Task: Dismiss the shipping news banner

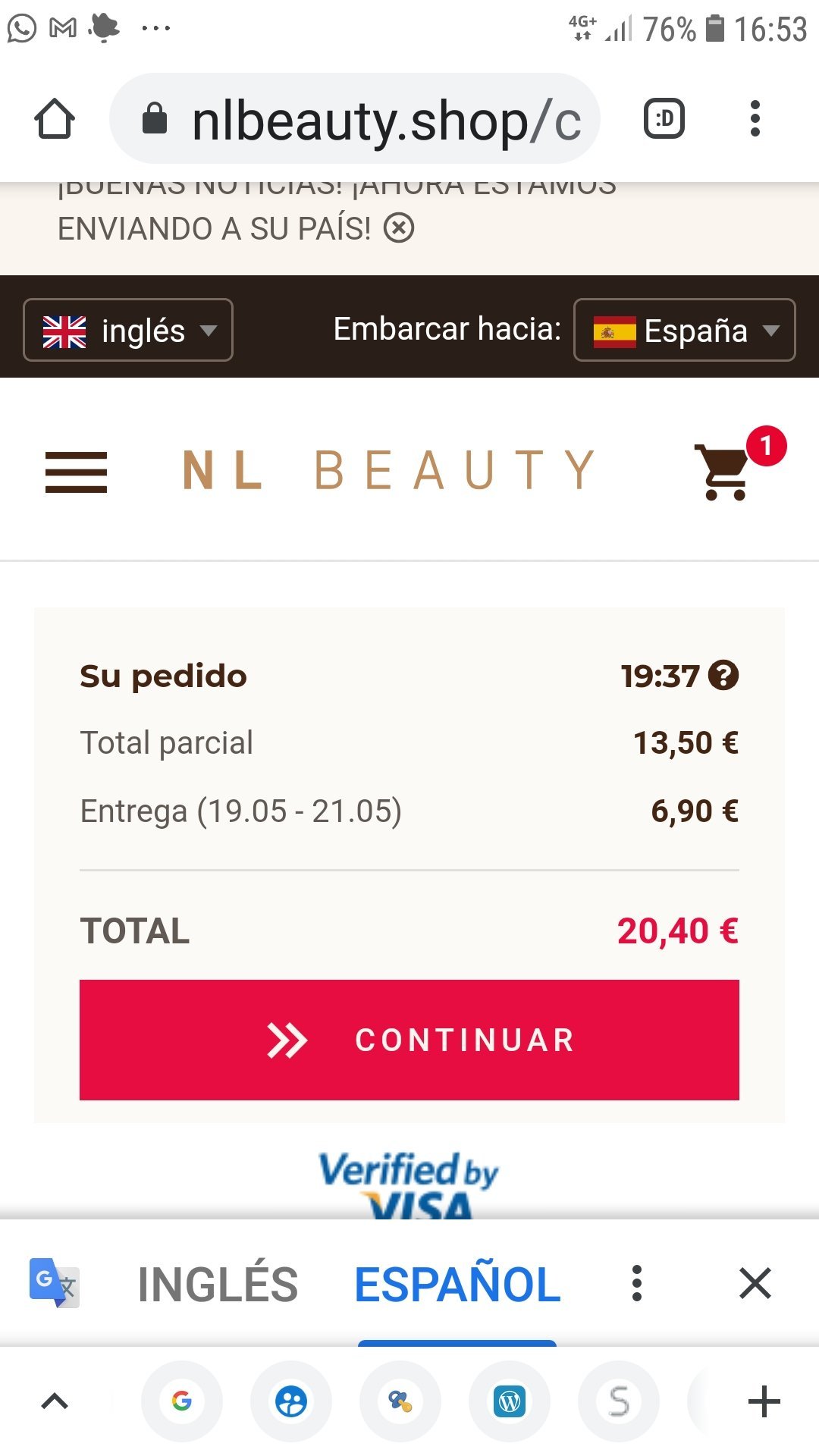Action: pos(399,227)
